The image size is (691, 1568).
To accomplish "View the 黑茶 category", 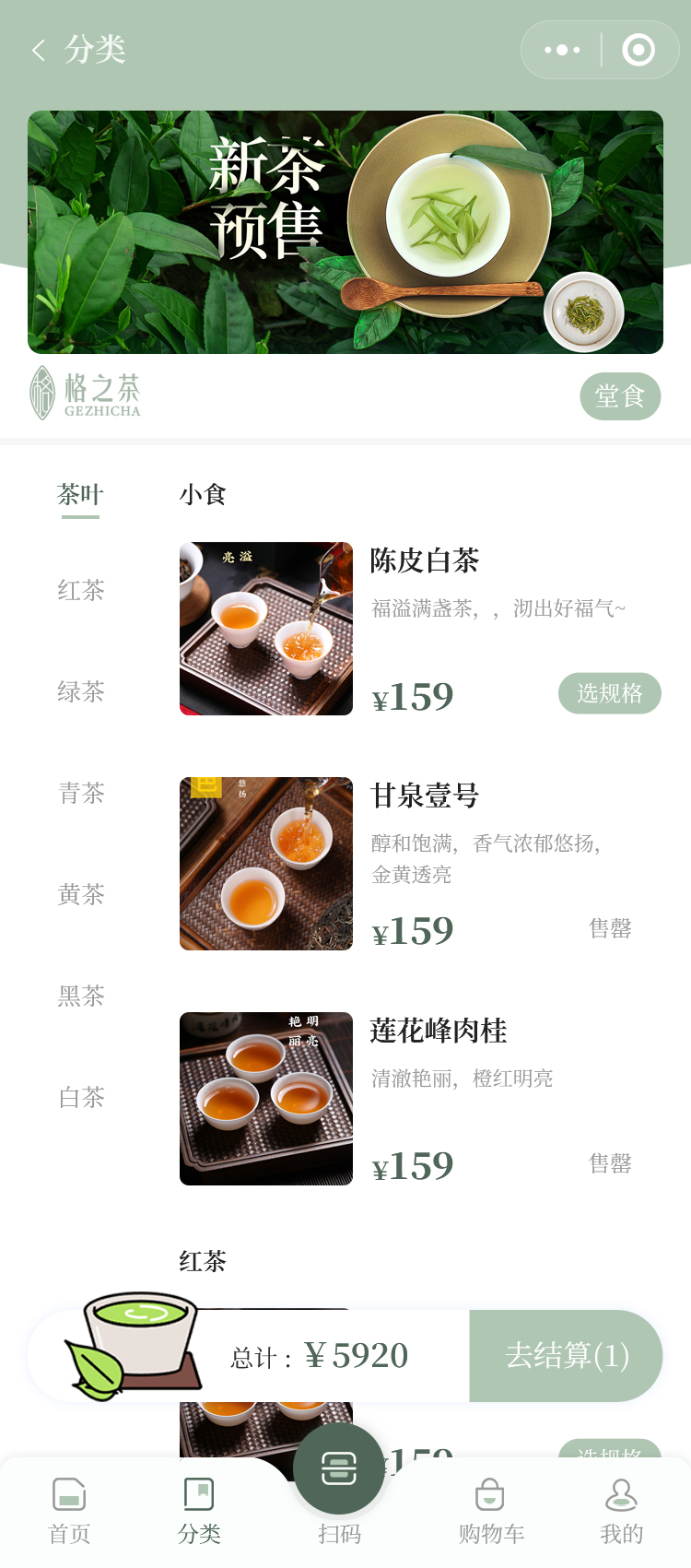I will coord(81,996).
